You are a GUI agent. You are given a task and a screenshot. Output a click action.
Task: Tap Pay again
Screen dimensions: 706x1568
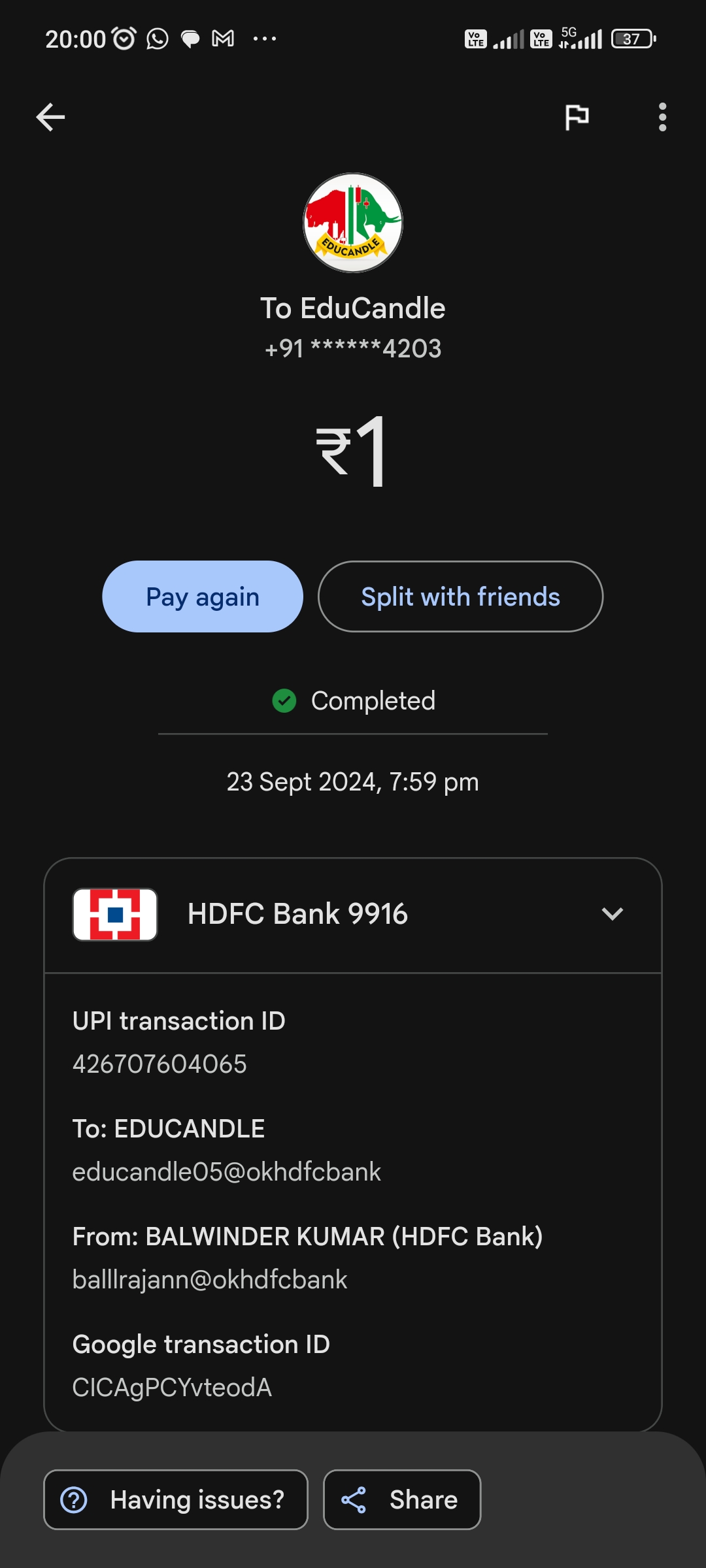pos(203,596)
